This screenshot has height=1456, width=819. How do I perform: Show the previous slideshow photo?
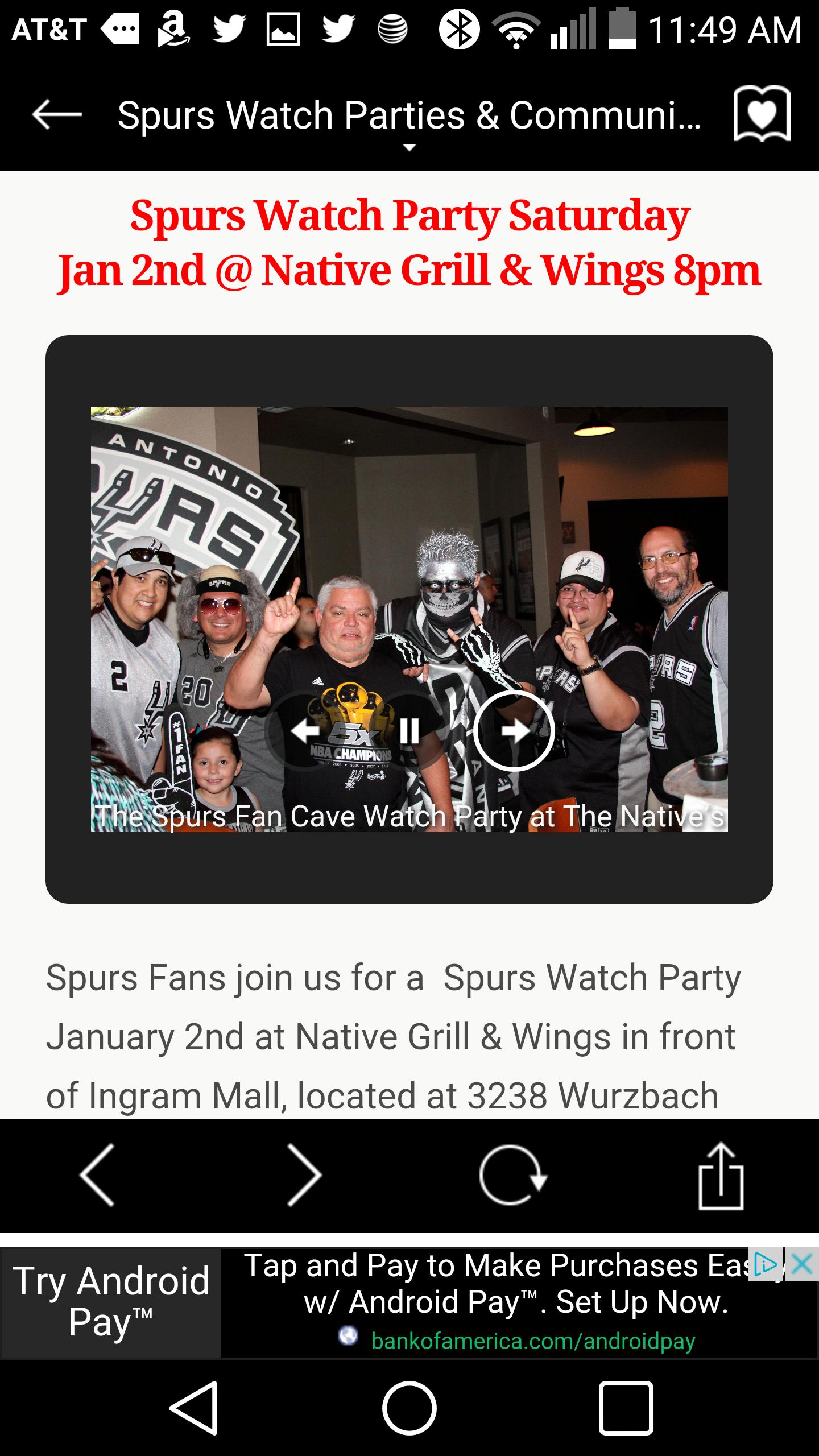coord(304,731)
